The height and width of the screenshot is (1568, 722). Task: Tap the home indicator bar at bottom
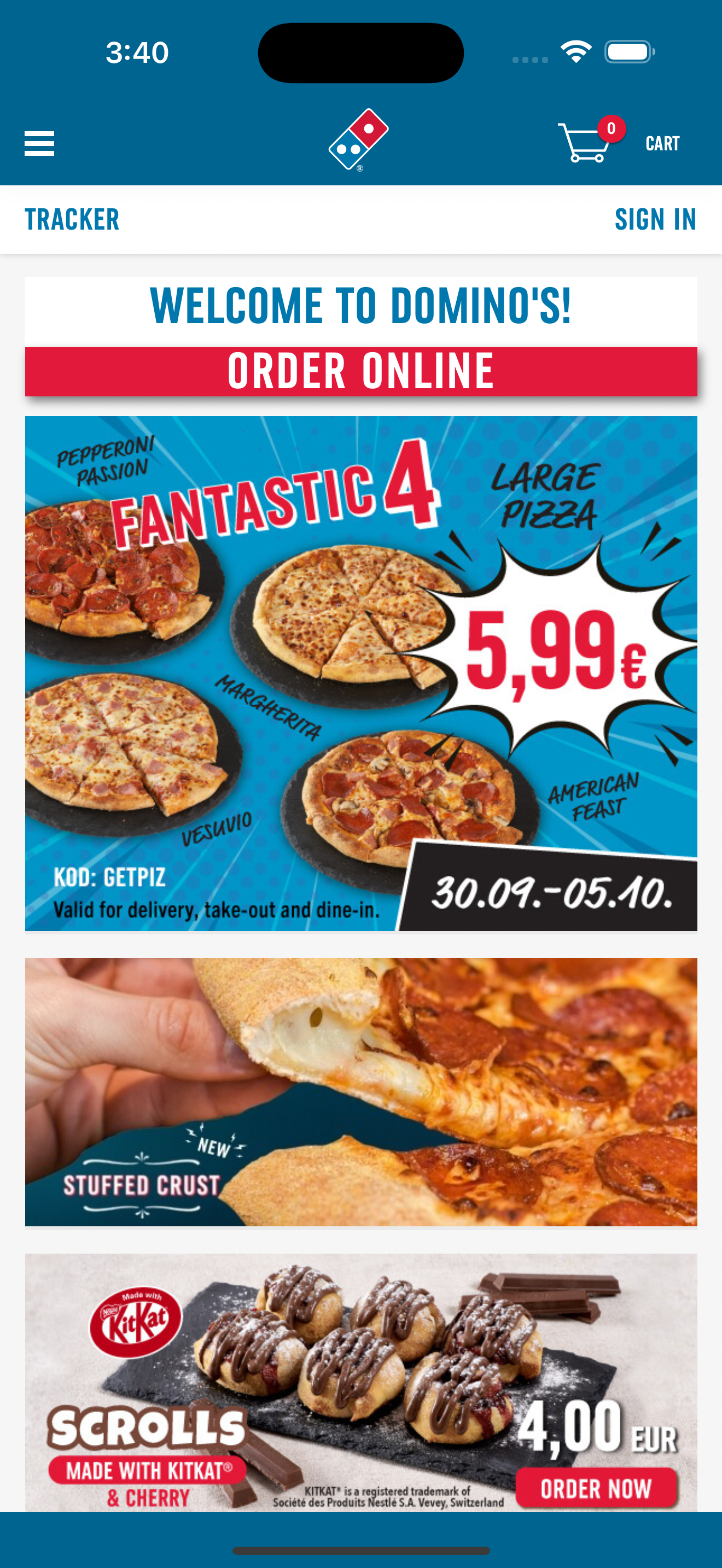(360, 1551)
